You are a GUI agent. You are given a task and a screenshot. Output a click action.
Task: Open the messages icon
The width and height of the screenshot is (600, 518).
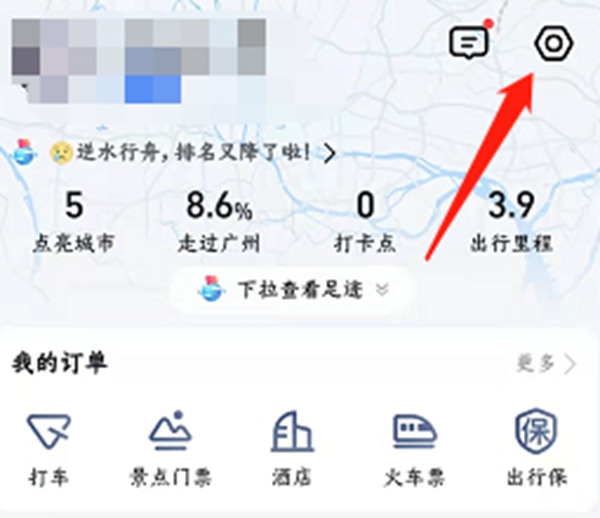469,42
